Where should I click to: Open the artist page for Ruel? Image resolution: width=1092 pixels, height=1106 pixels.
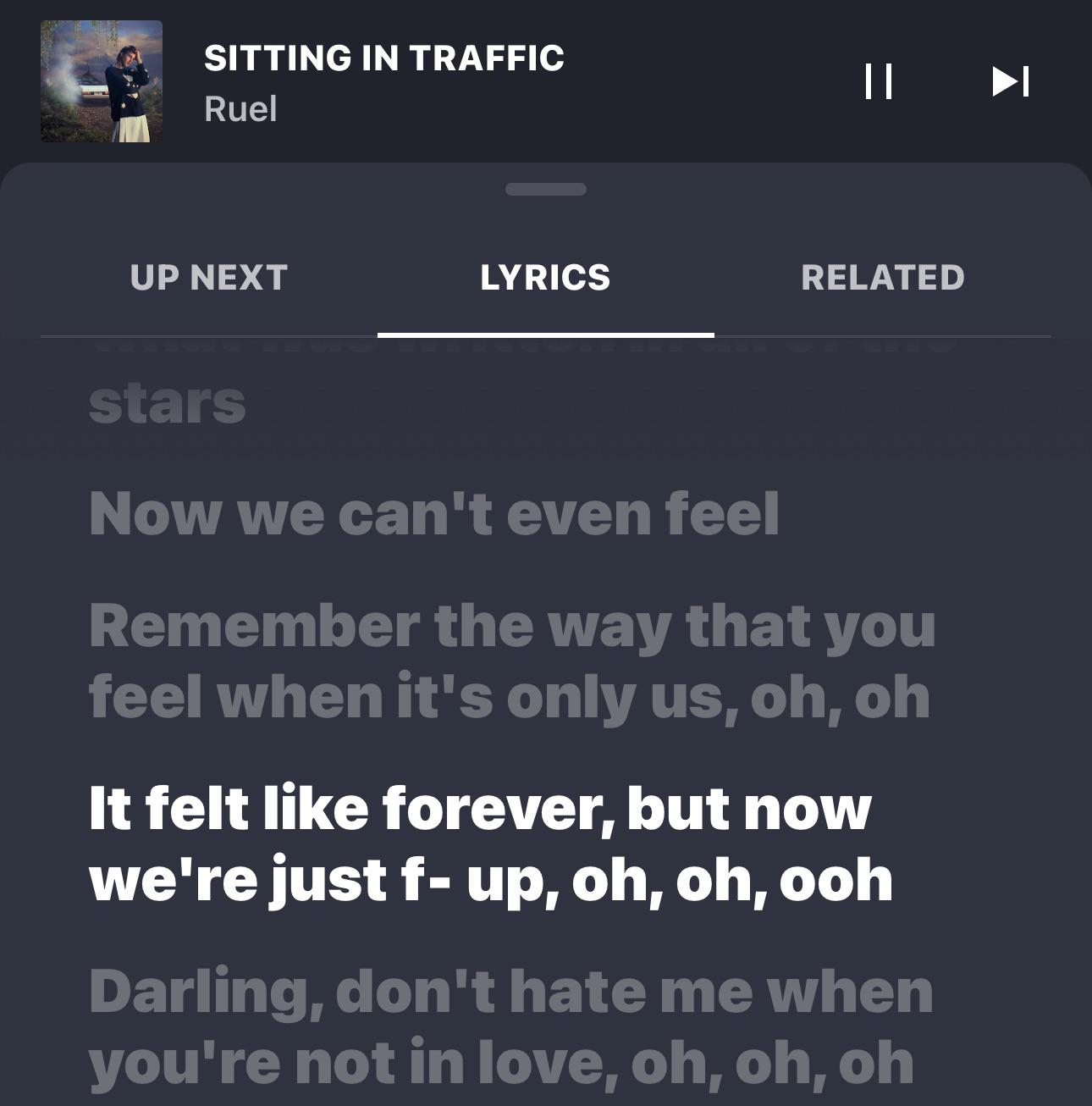[240, 109]
